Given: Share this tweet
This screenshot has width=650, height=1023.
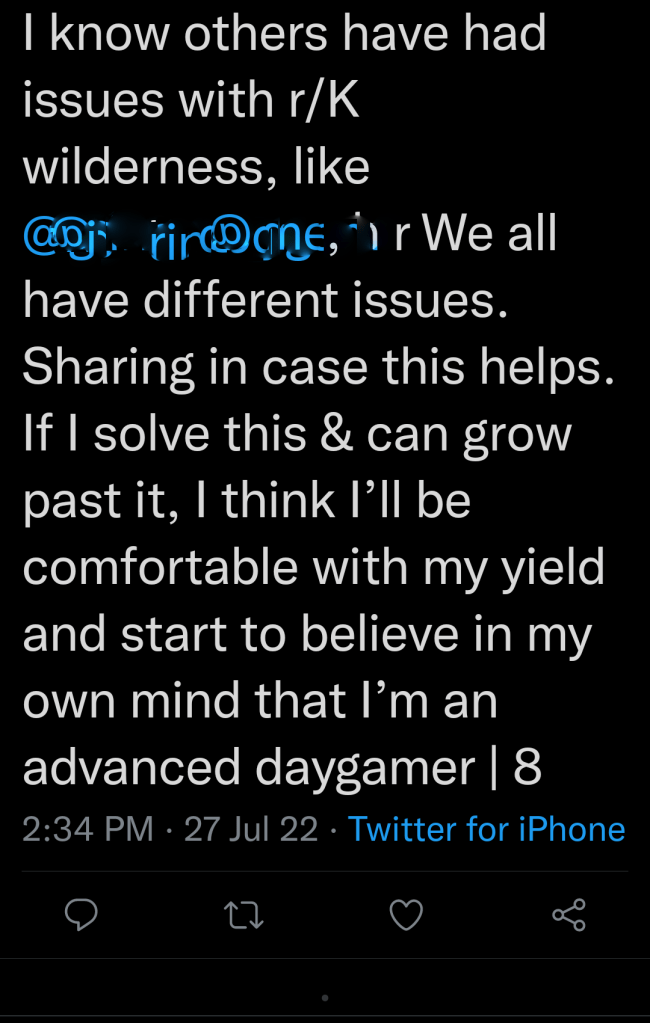Looking at the screenshot, I should [568, 915].
